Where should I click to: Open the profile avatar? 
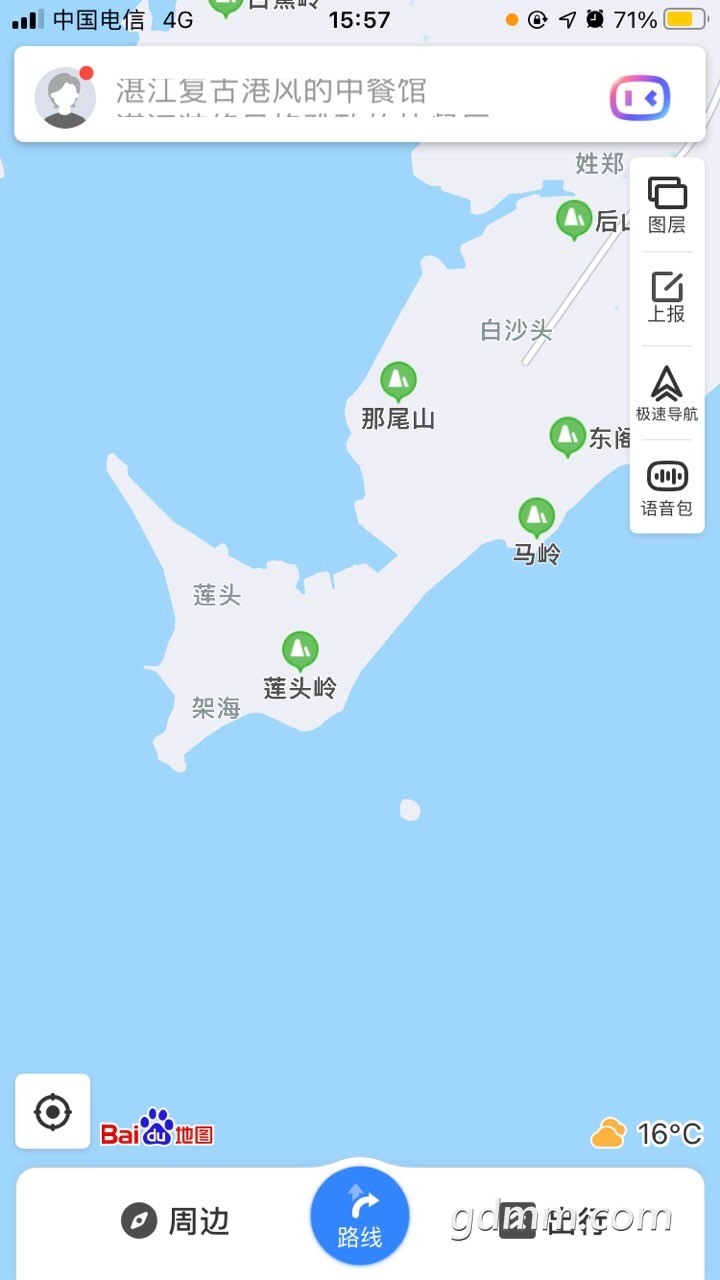[65, 97]
